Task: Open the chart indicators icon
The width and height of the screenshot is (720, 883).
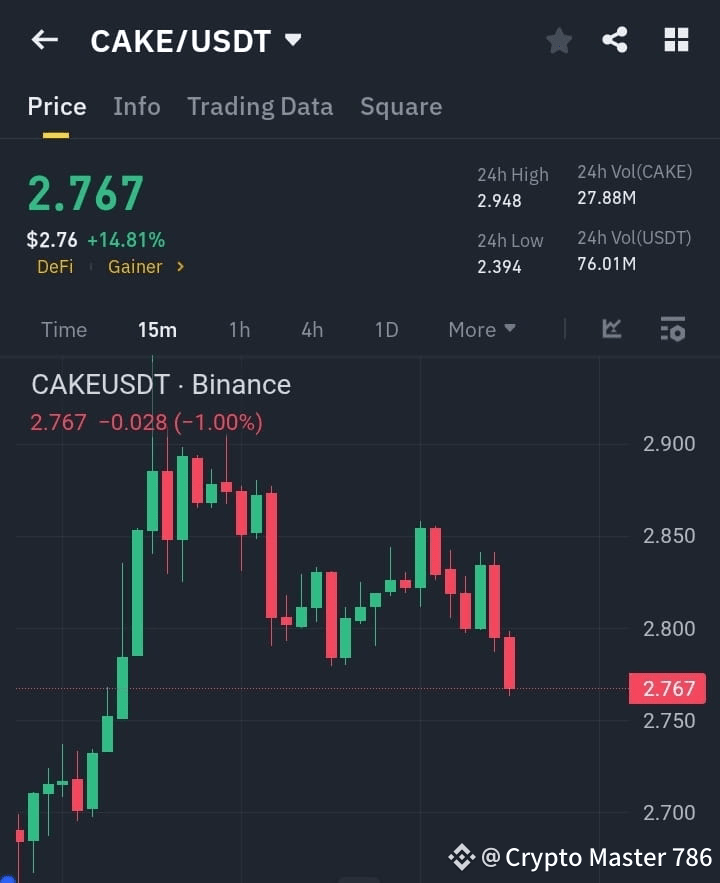Action: coord(610,329)
